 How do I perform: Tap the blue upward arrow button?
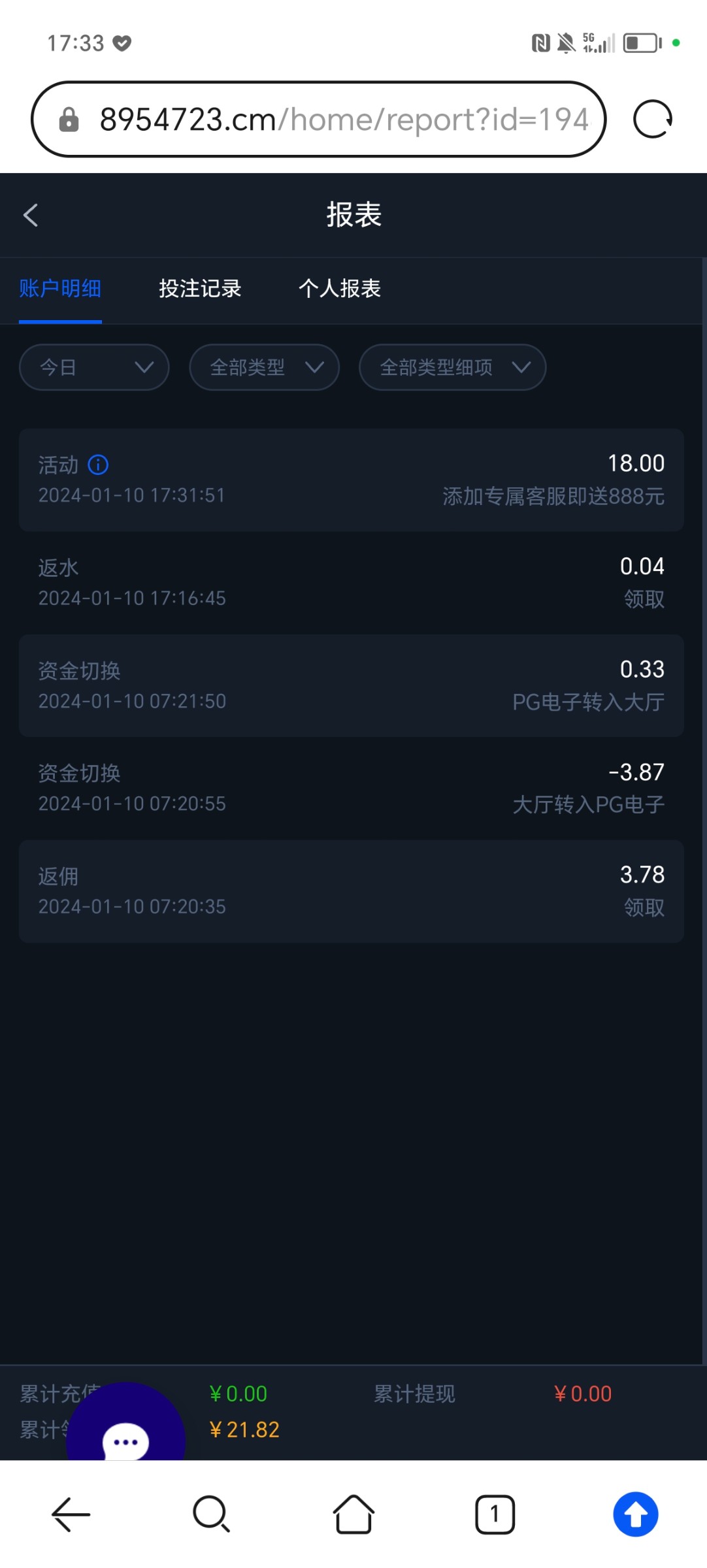[x=635, y=1514]
